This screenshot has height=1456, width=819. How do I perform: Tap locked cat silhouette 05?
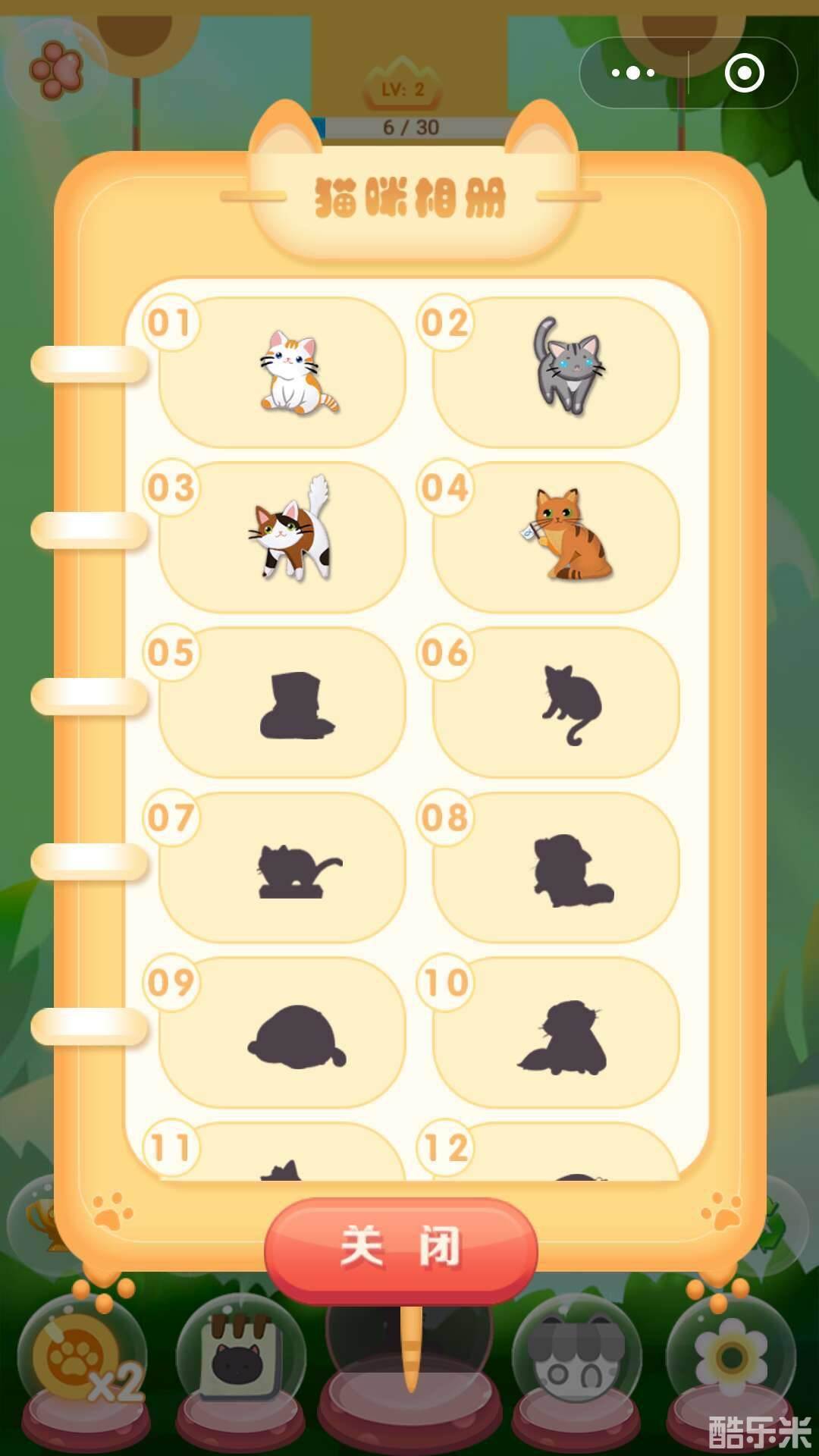282,702
